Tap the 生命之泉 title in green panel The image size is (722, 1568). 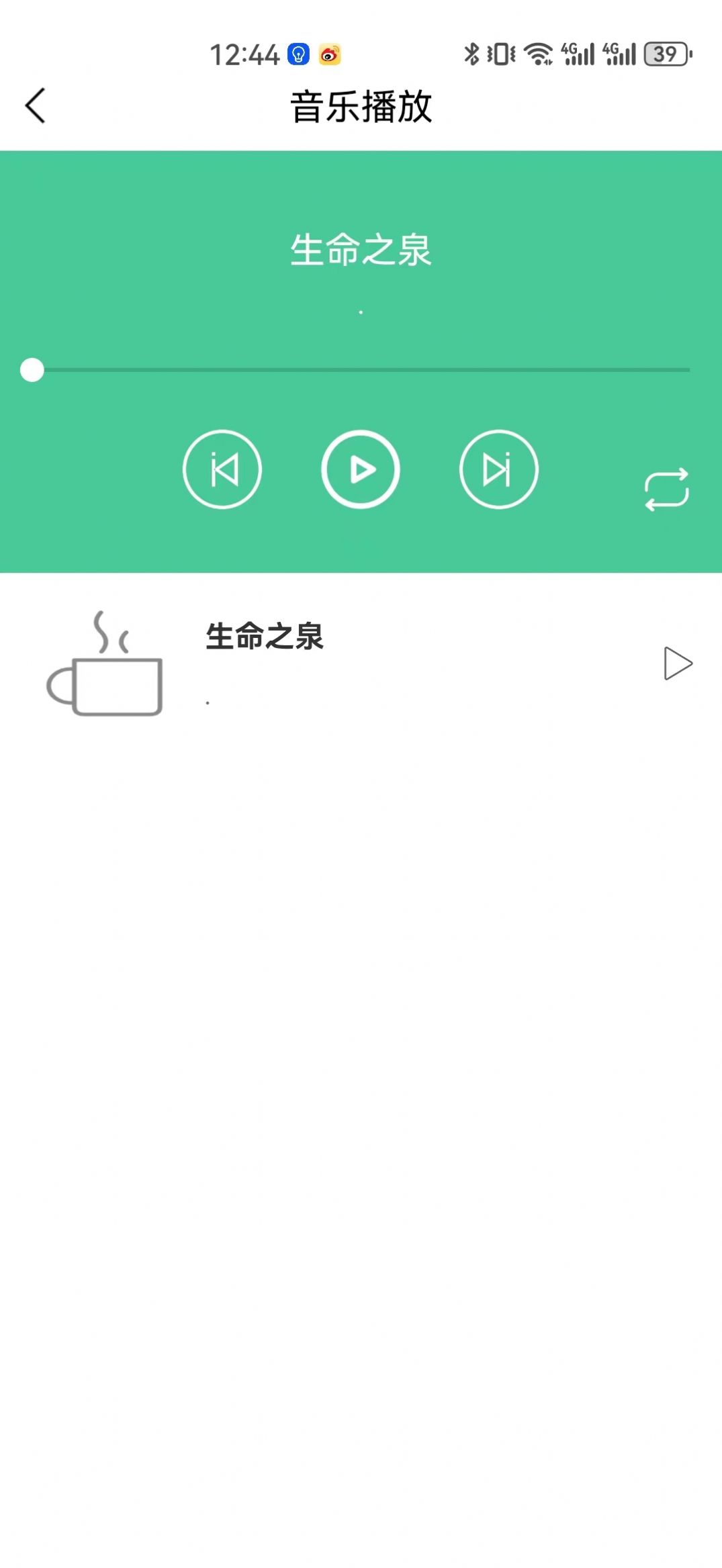coord(361,248)
